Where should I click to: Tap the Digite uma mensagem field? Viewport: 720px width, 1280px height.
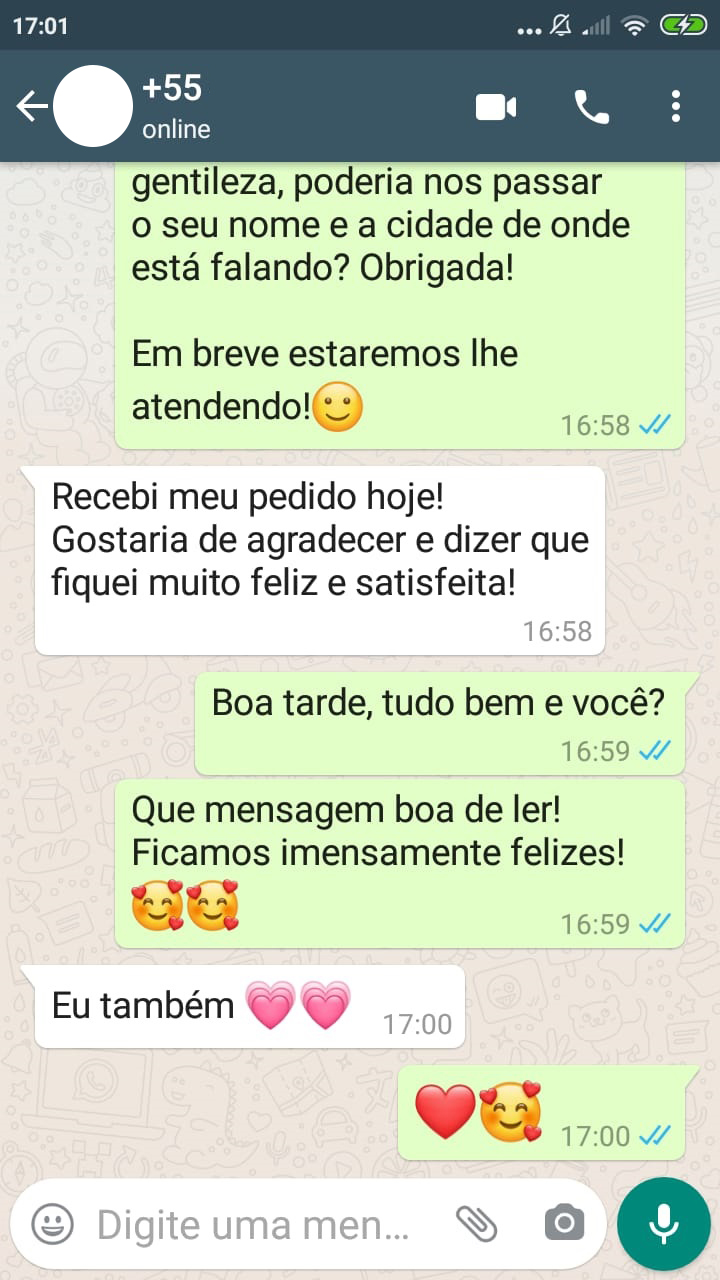point(255,1223)
